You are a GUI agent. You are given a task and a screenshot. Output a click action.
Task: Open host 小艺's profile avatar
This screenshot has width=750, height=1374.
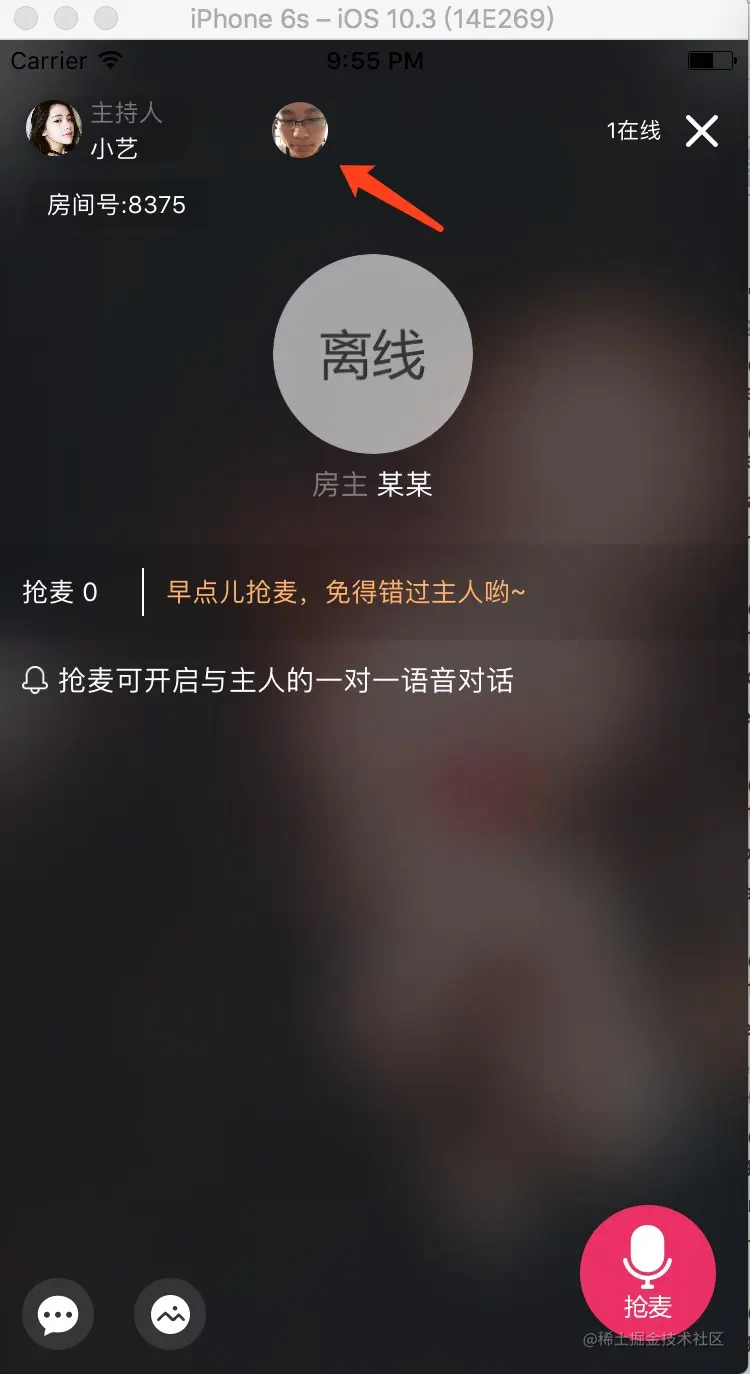[x=53, y=130]
